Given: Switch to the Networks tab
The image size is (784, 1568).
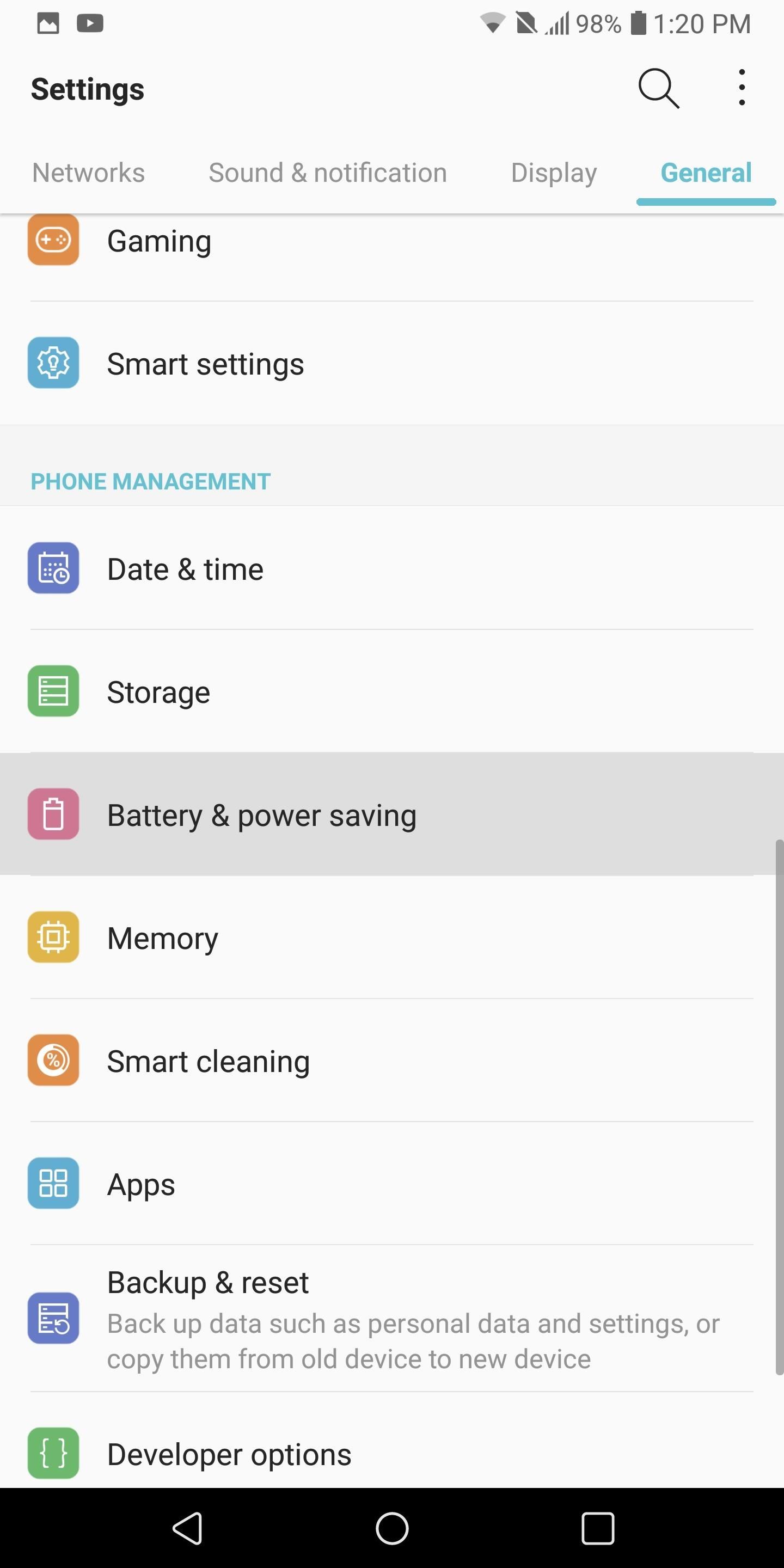Looking at the screenshot, I should pyautogui.click(x=88, y=172).
